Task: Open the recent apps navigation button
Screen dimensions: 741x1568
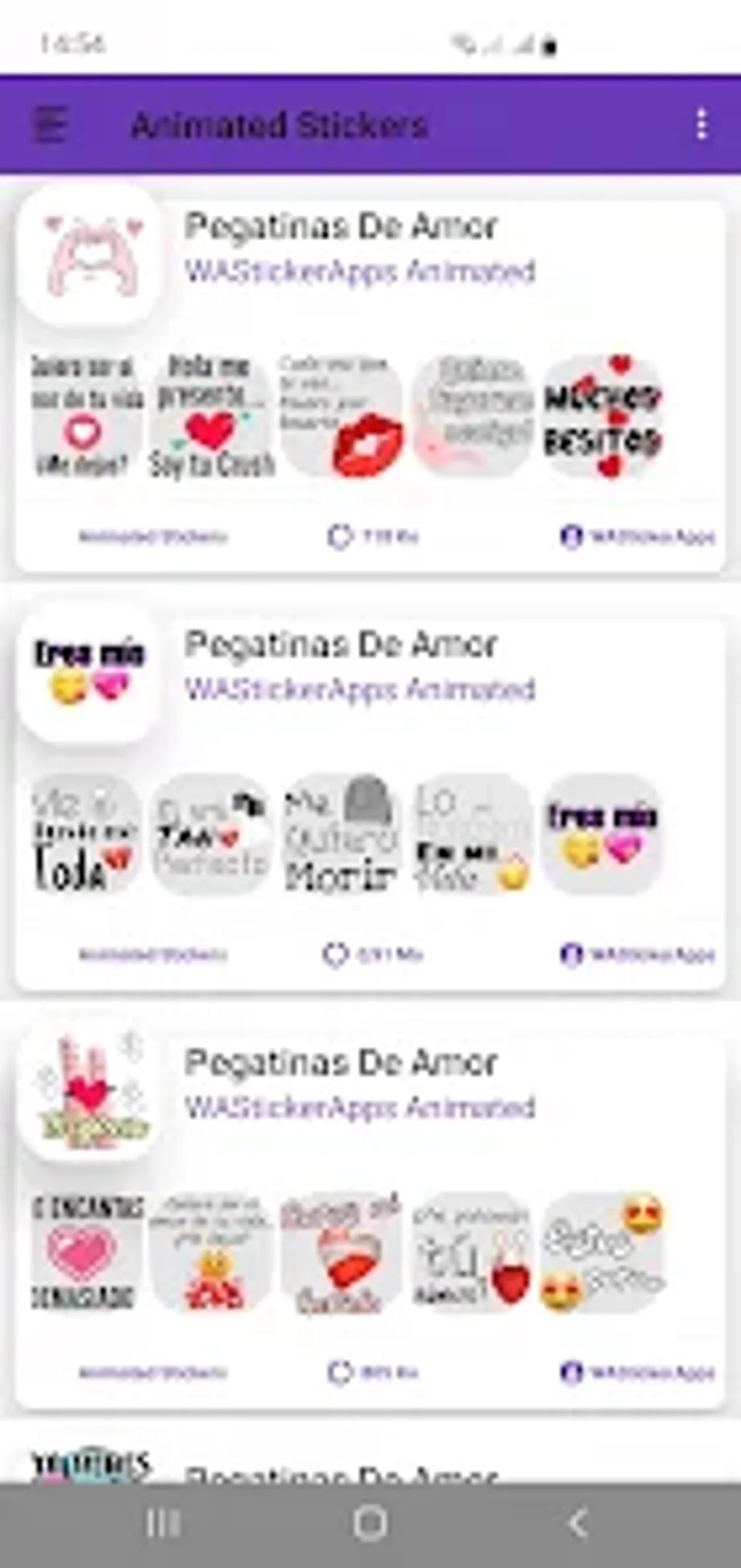Action: [165, 1522]
